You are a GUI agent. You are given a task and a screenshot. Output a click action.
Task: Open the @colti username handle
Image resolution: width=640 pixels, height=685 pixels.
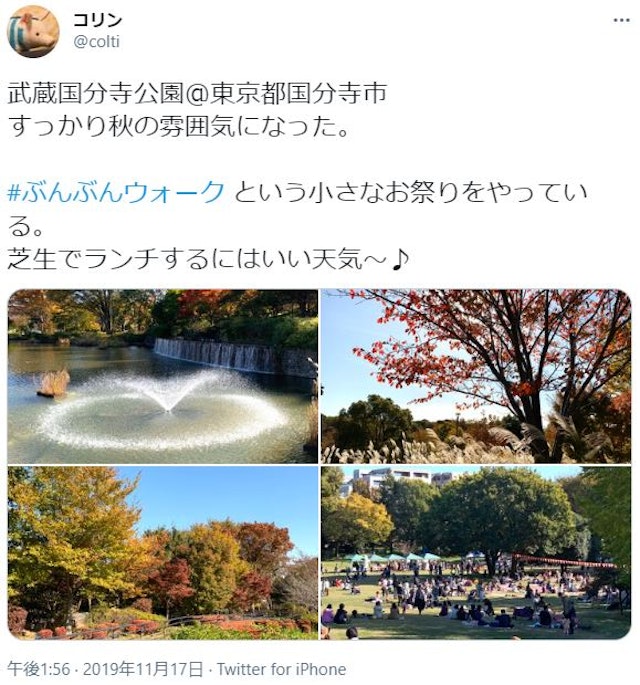[96, 41]
